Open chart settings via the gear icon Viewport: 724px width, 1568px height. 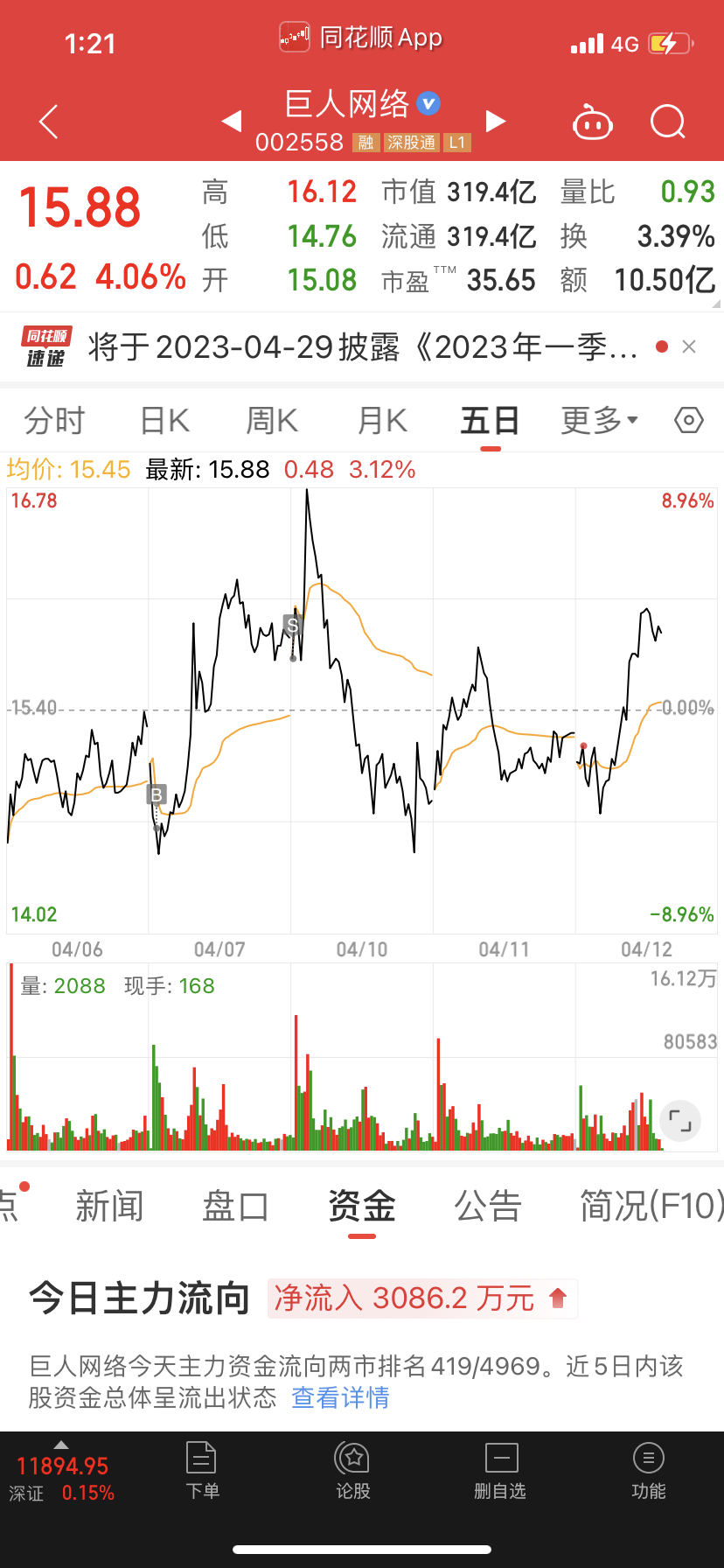tap(688, 421)
